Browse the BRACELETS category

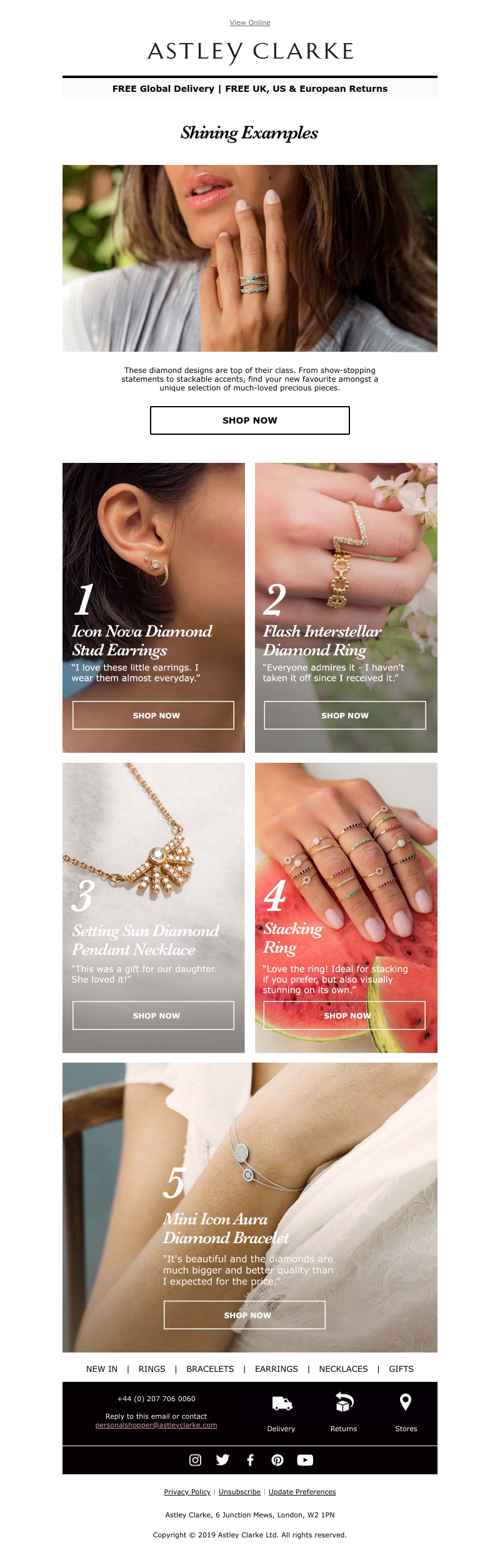(210, 1369)
